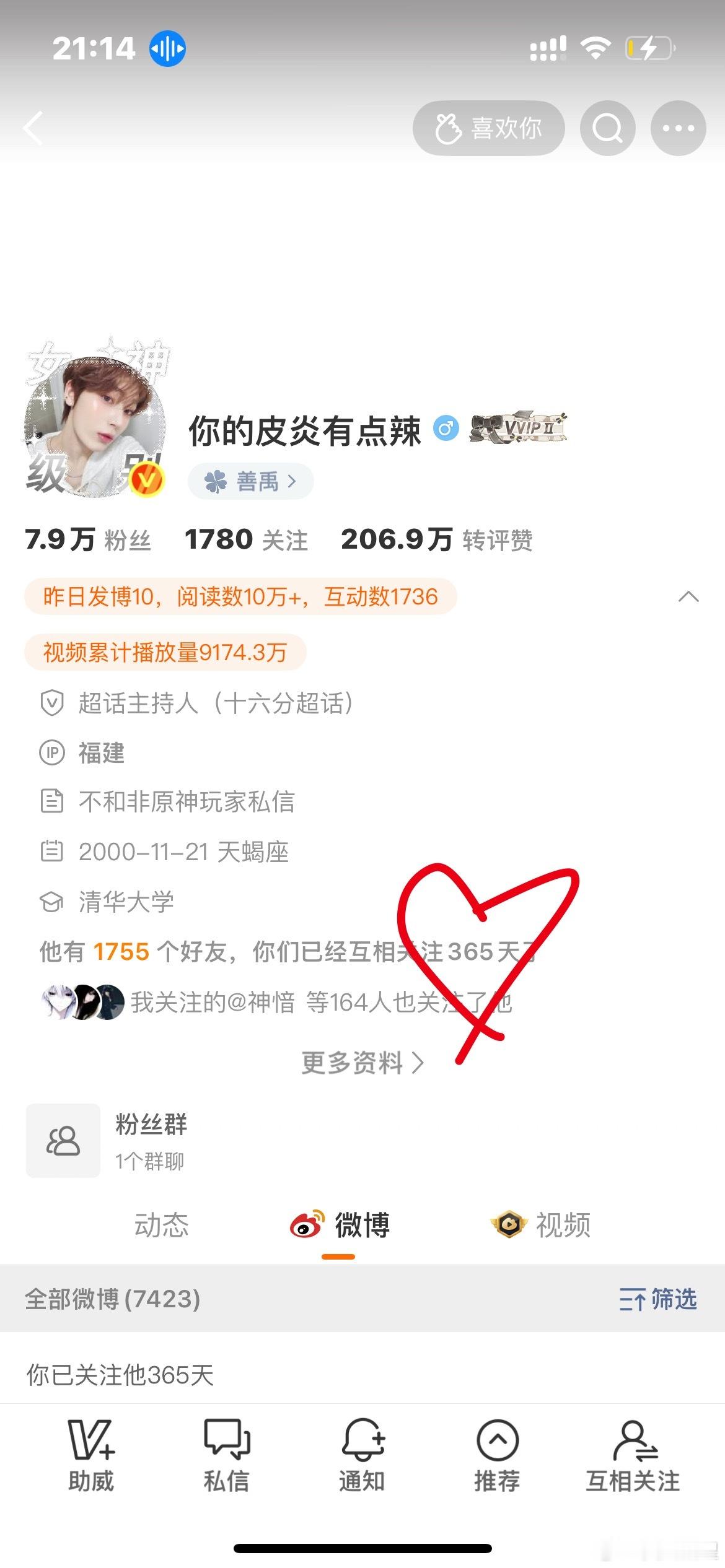Open the 善禹 chip
The height and width of the screenshot is (1568, 725).
[x=250, y=481]
